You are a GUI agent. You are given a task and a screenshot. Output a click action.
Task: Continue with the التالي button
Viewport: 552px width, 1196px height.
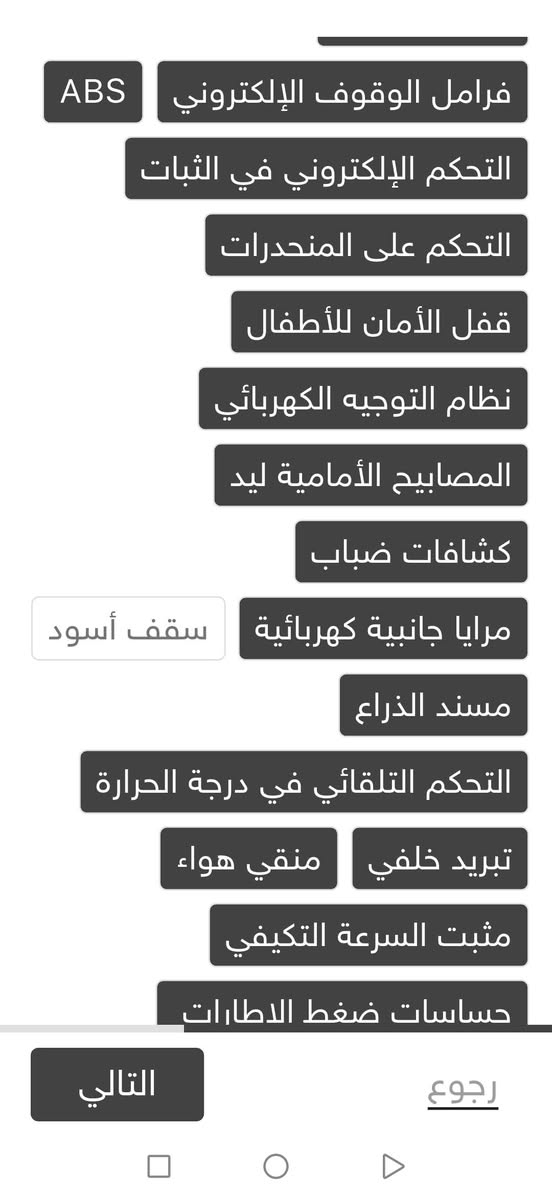point(117,1085)
